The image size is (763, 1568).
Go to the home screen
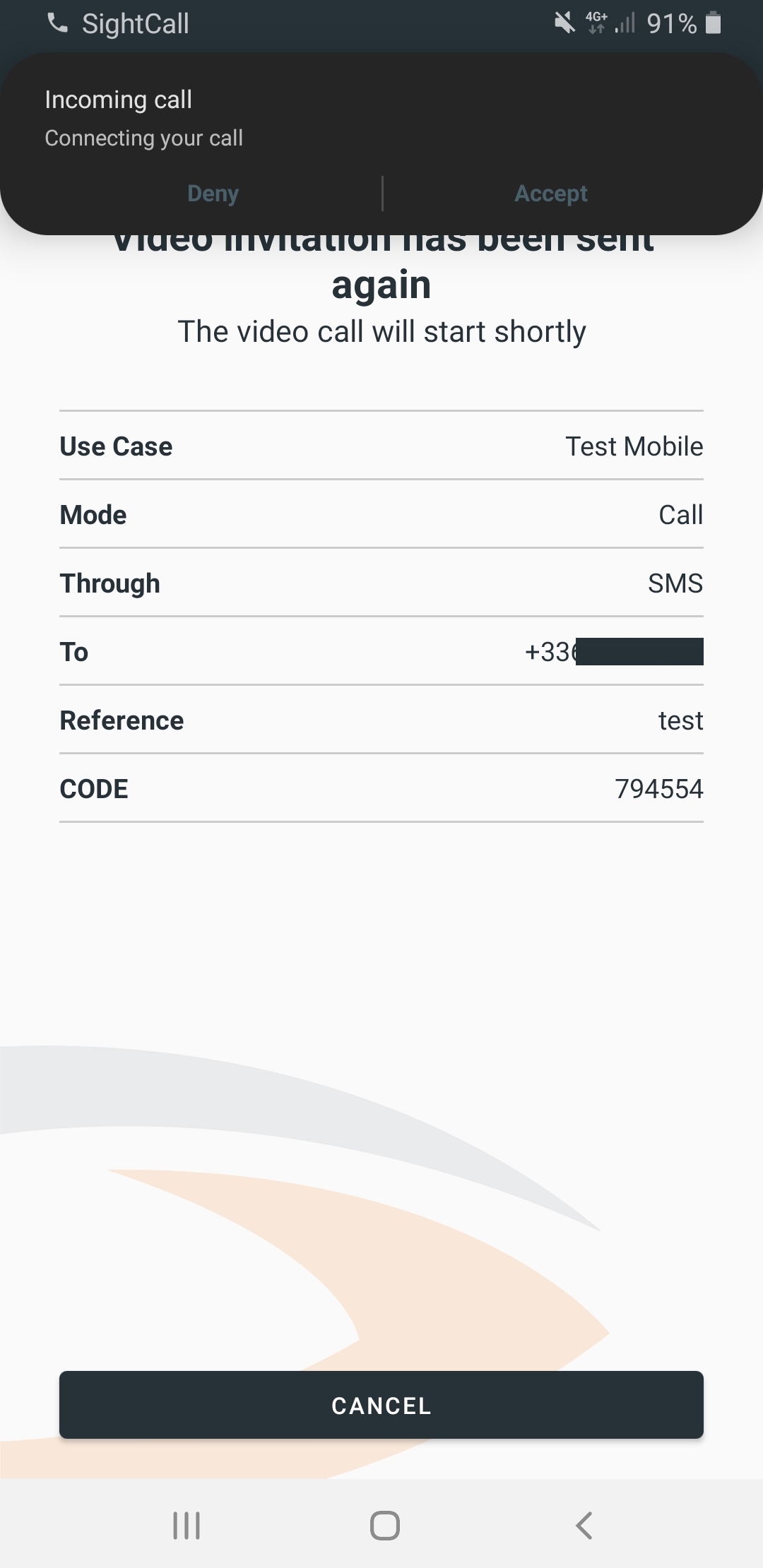[384, 1526]
